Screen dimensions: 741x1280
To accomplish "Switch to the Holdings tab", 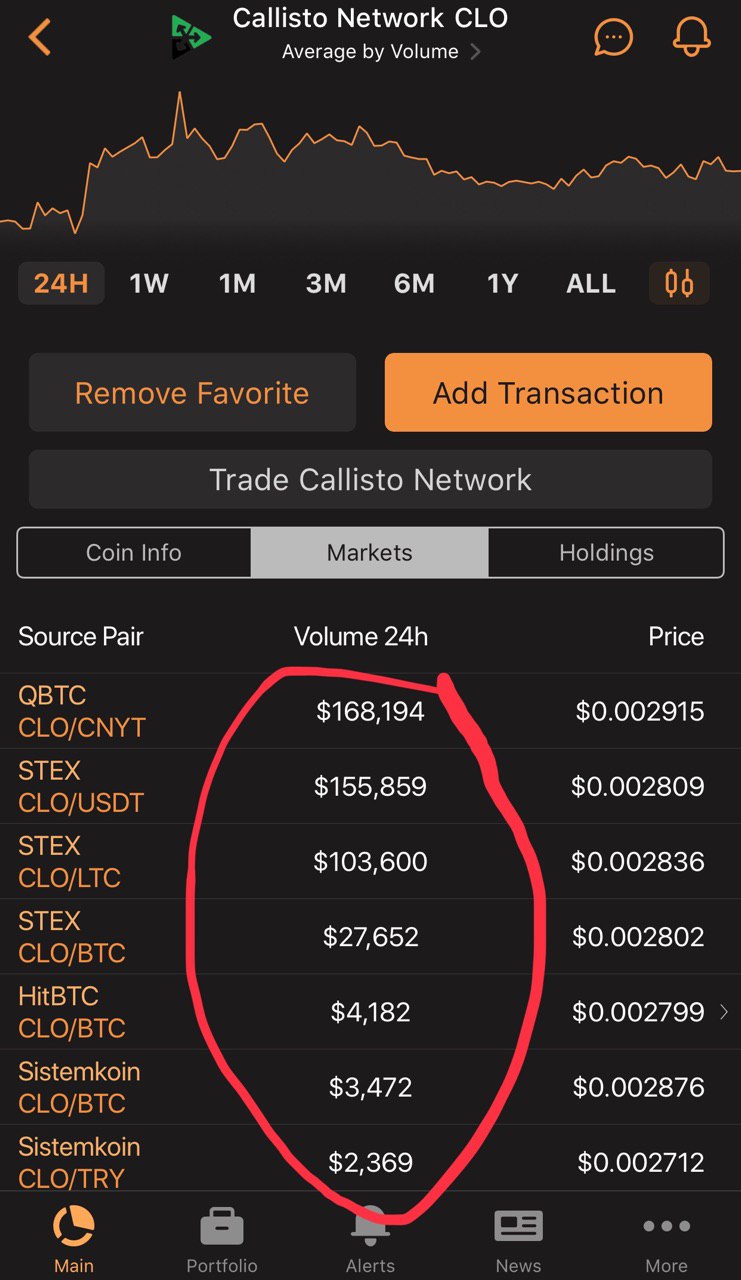I will (x=606, y=553).
